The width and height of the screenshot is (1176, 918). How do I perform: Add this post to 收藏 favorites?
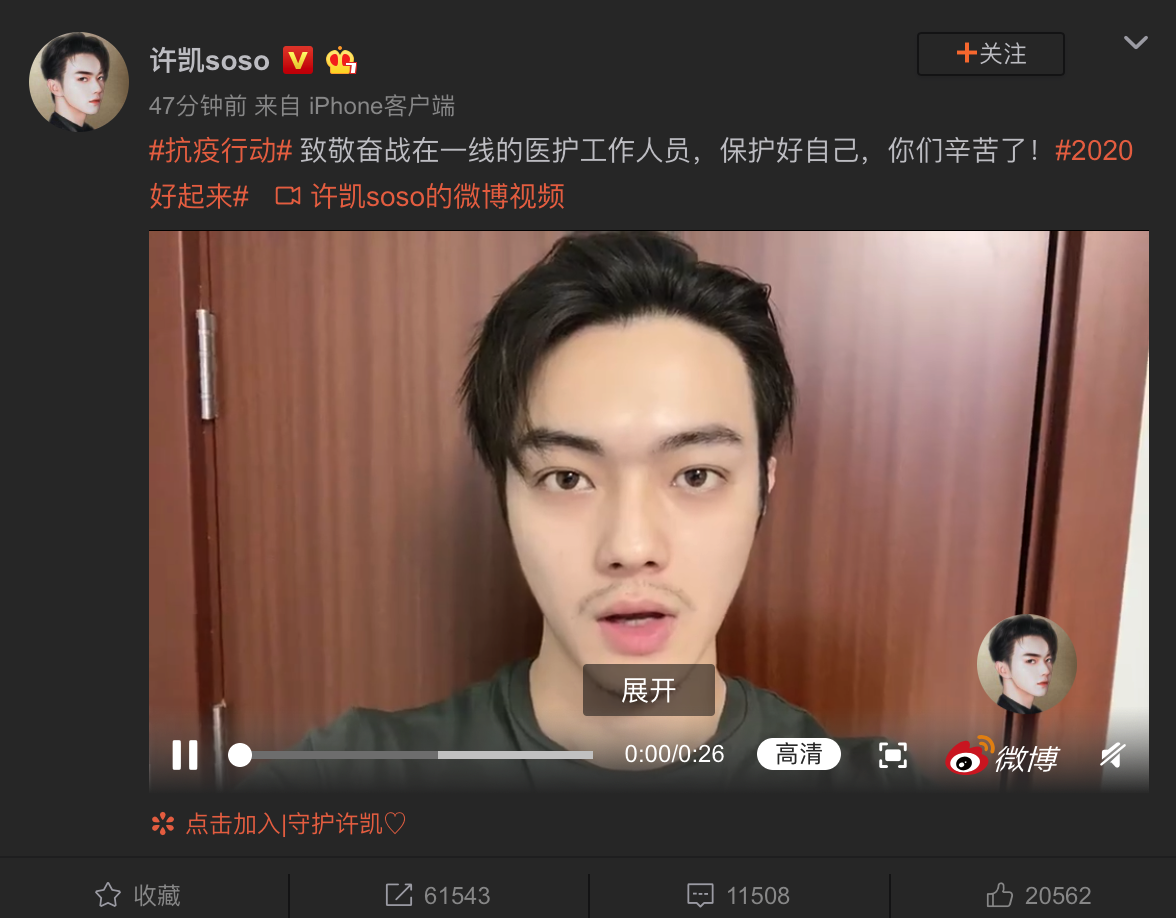tap(138, 895)
